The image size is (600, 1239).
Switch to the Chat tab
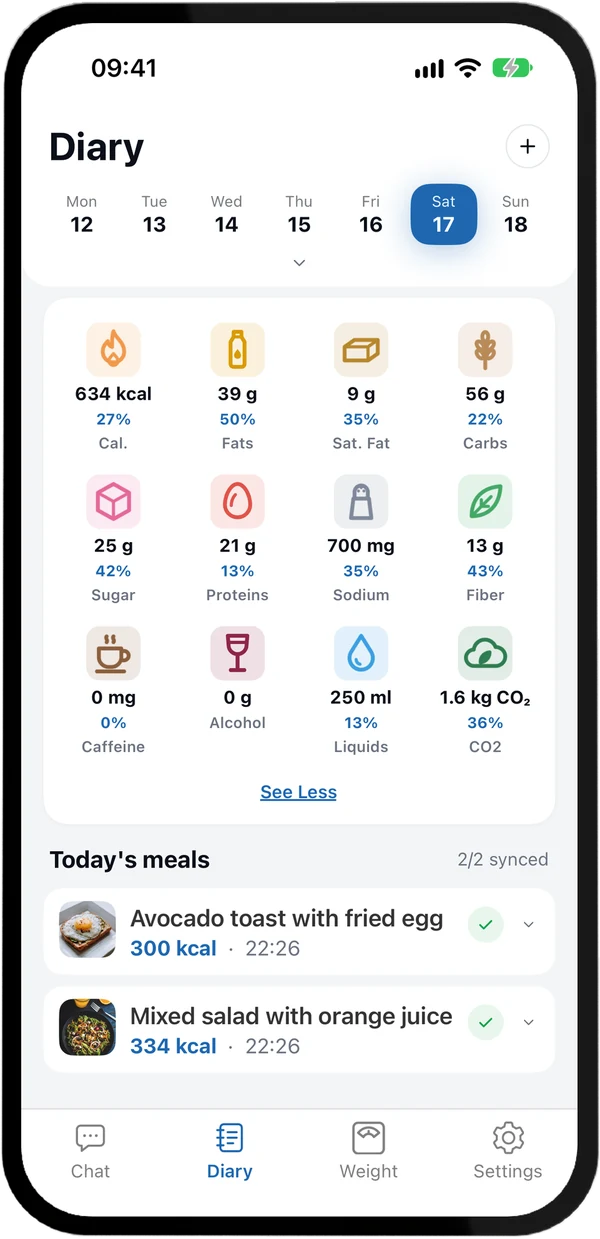click(90, 1151)
